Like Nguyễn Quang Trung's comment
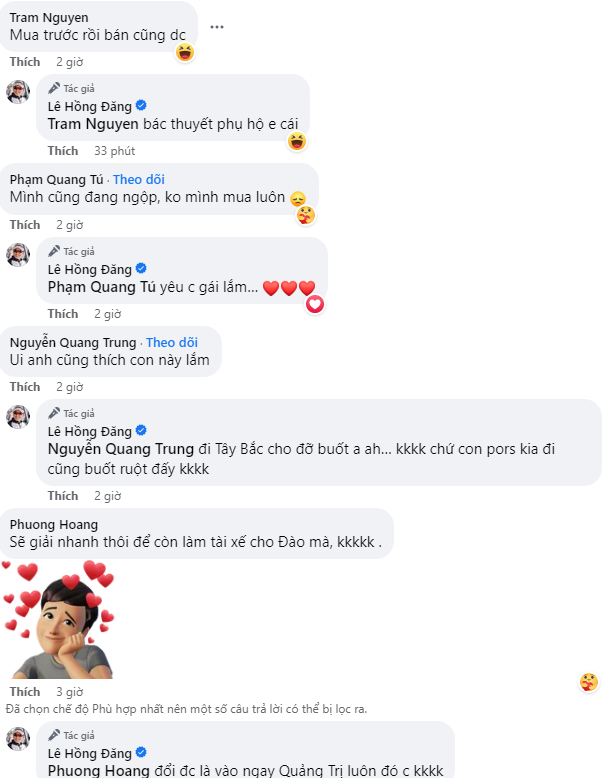611x778 pixels. pos(25,387)
